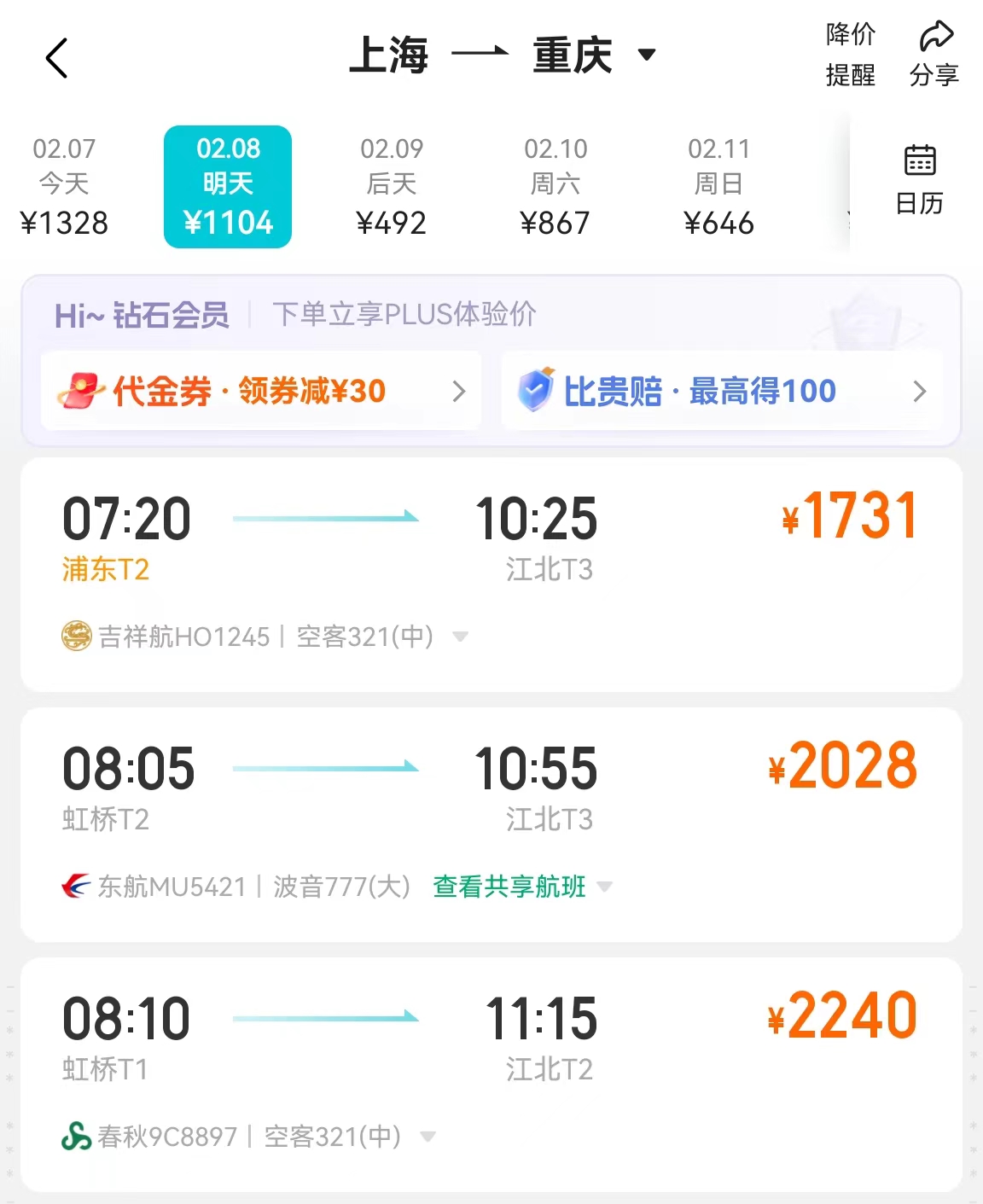The width and height of the screenshot is (983, 1204).
Task: Open the 比贵赔 price guarantee banner
Action: [x=721, y=392]
